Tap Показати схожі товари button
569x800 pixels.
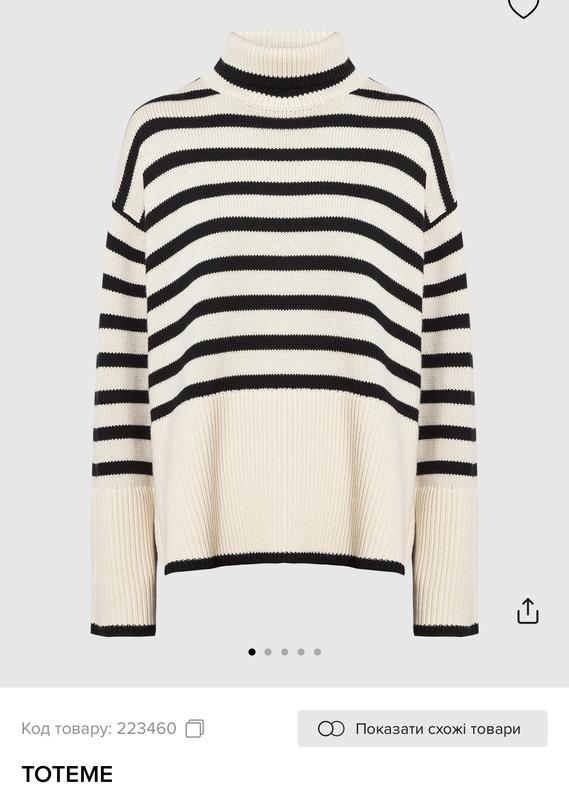pyautogui.click(x=423, y=729)
